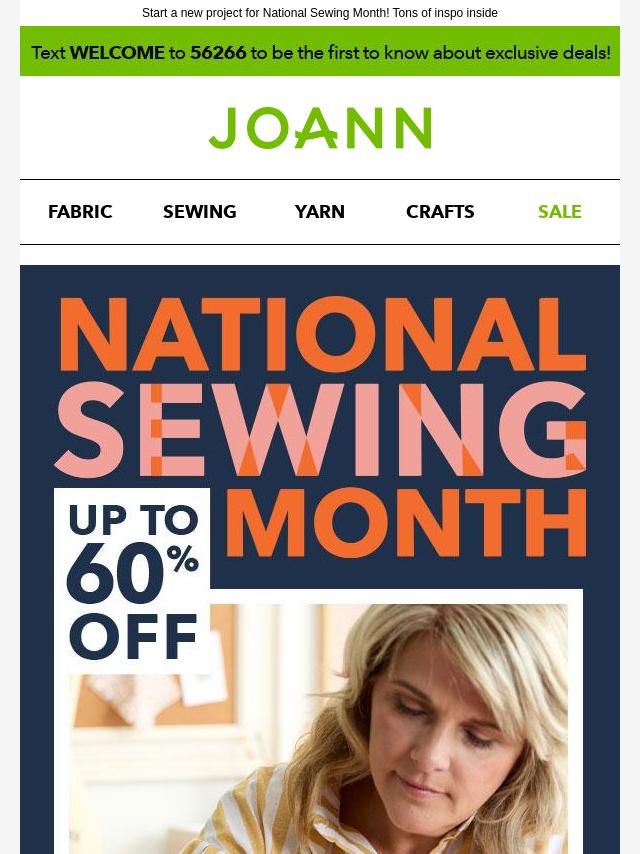Browse the YARN category
The width and height of the screenshot is (640, 854).
coord(320,212)
